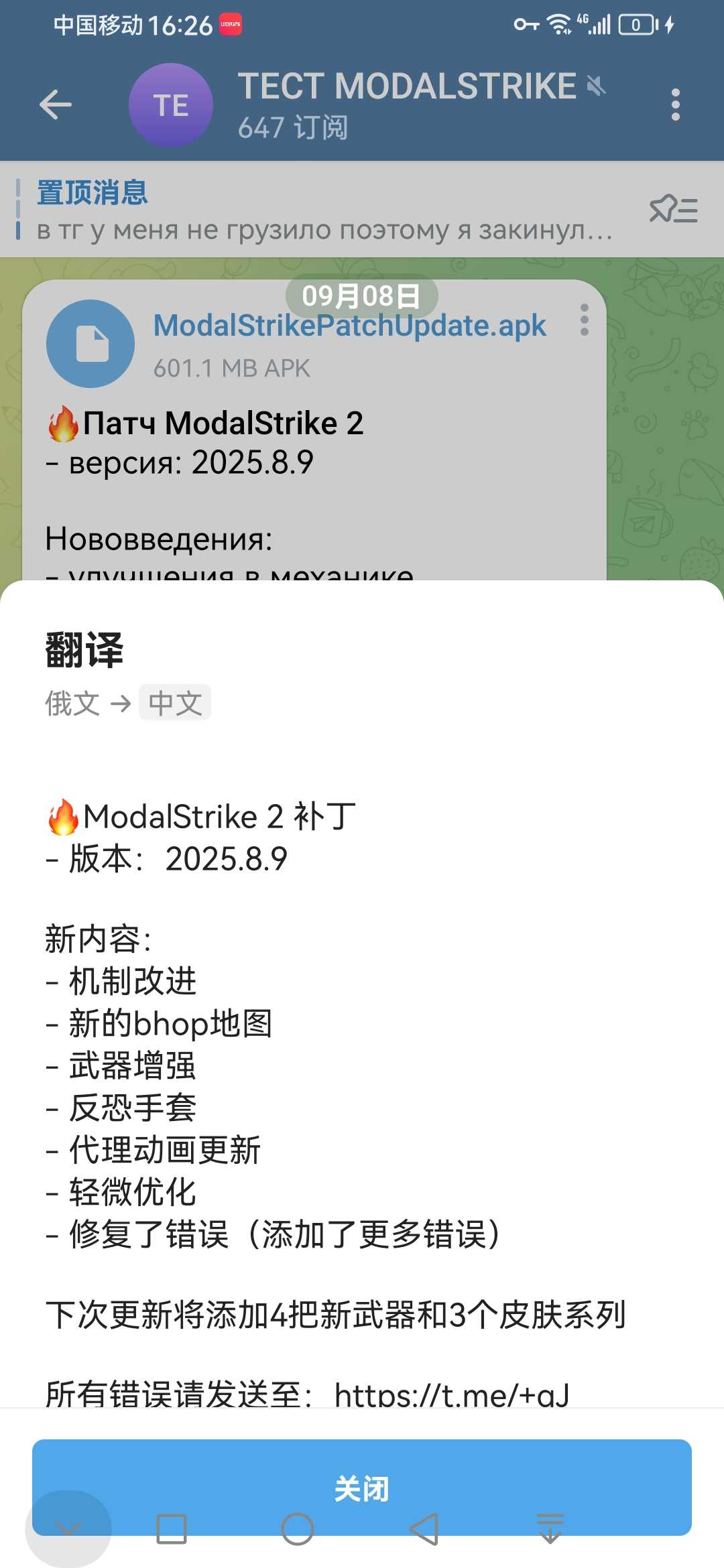The width and height of the screenshot is (724, 1568).
Task: Change target language 中文 chip
Action: [x=175, y=703]
